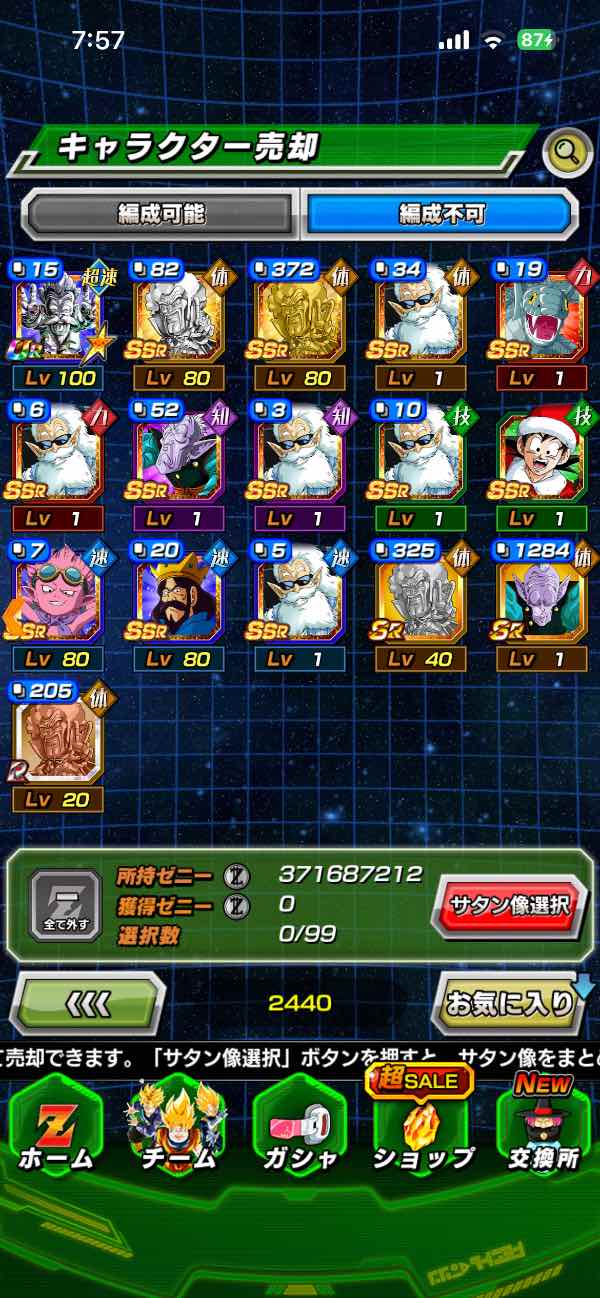Go to the 交換所 tab
Screen dimensions: 600x1298
[543, 1125]
